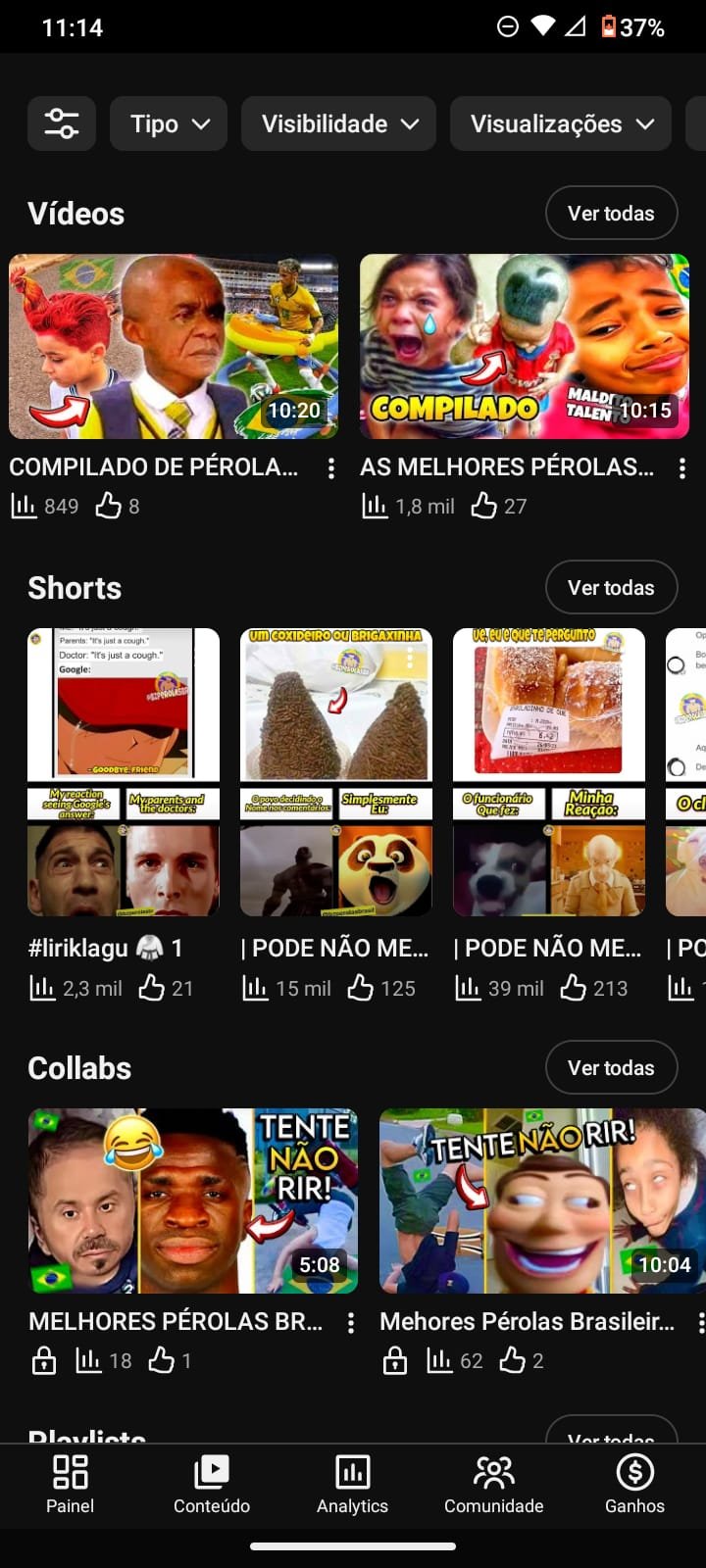Go to the Analytics tab
This screenshot has width=706, height=1568.
pos(352,1484)
